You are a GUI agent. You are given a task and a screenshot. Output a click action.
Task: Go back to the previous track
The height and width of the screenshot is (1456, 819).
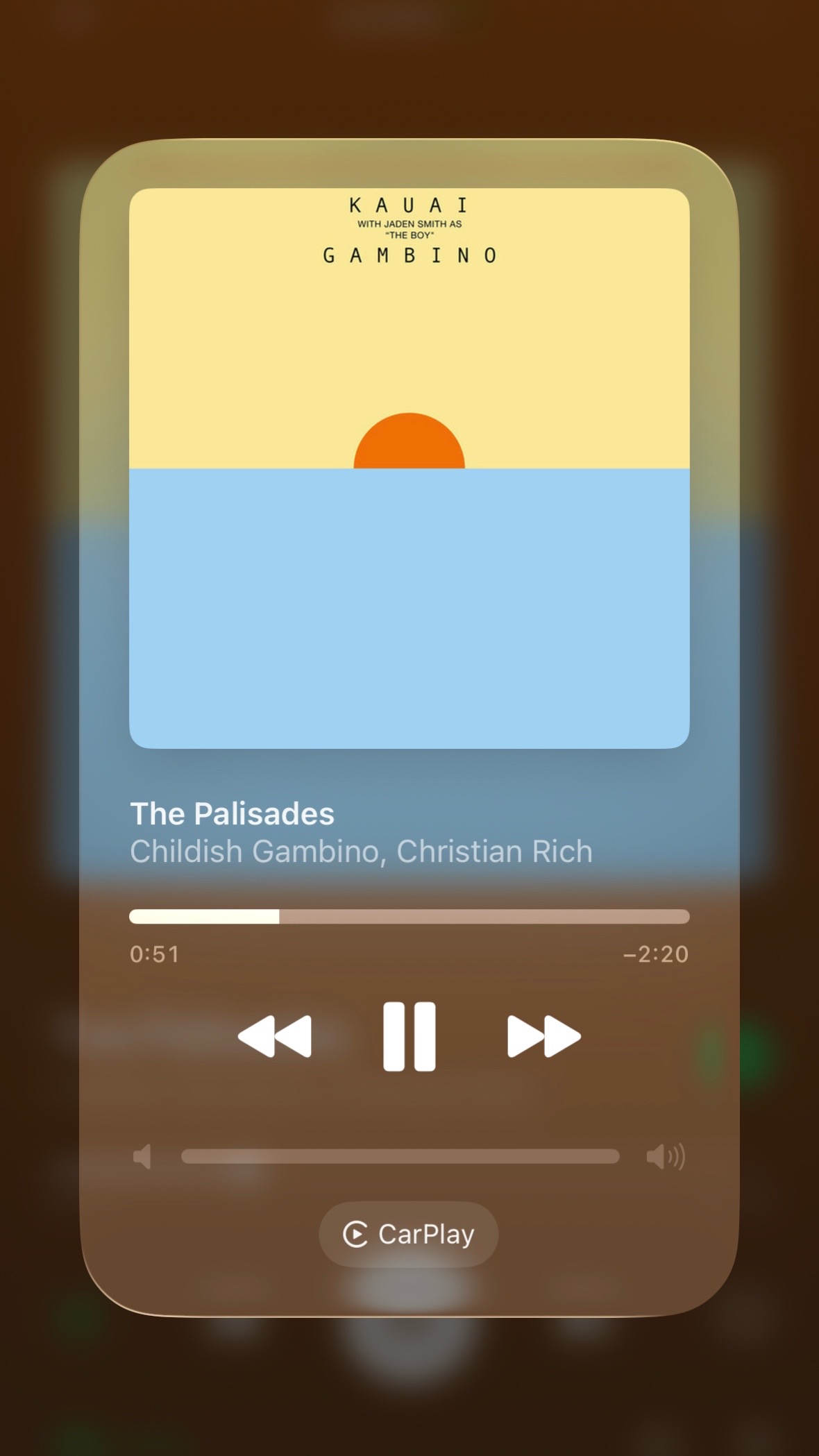click(275, 1037)
